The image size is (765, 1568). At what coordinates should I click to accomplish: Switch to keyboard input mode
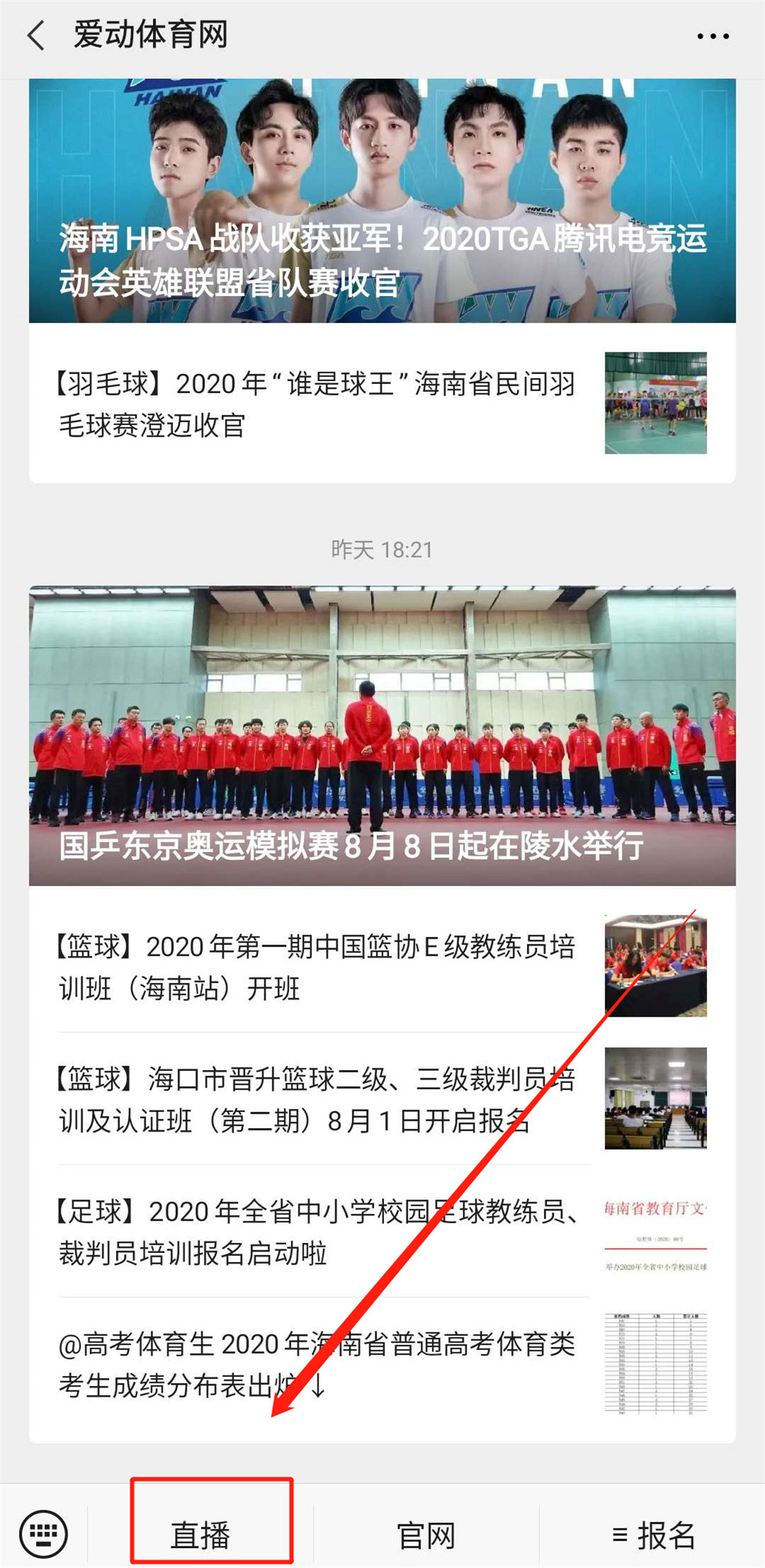click(44, 1534)
